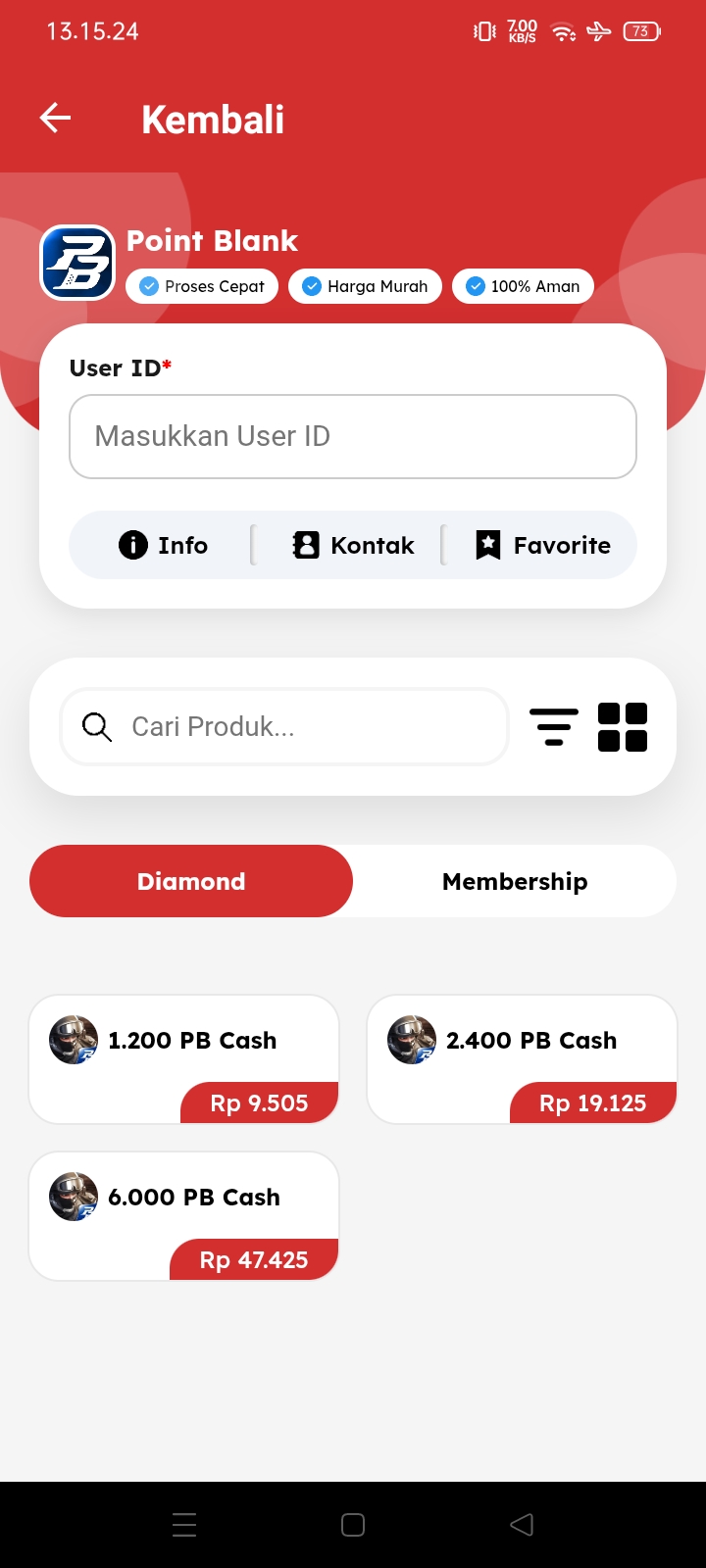Tap the Cari Produk search box

tap(284, 726)
